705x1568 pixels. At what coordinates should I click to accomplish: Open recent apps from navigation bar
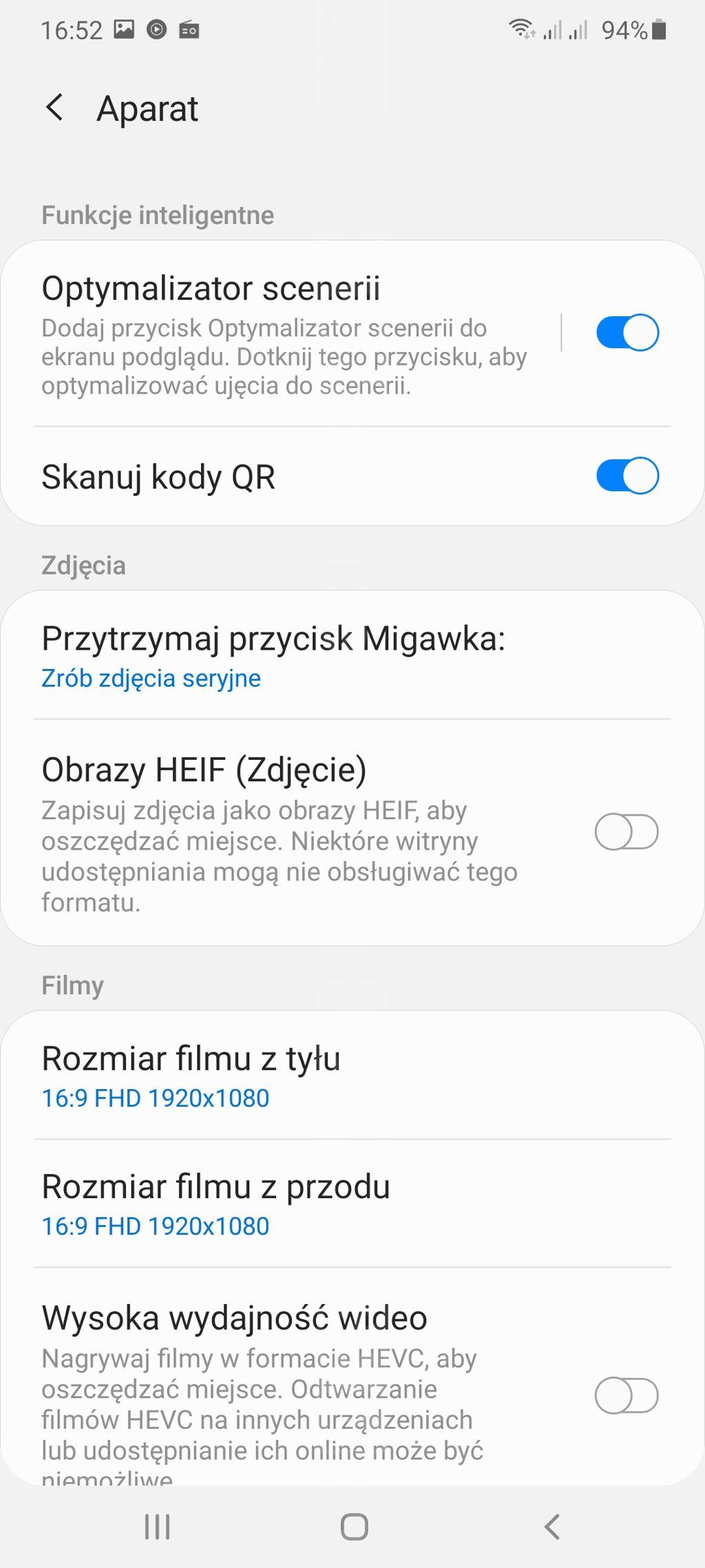(157, 1527)
